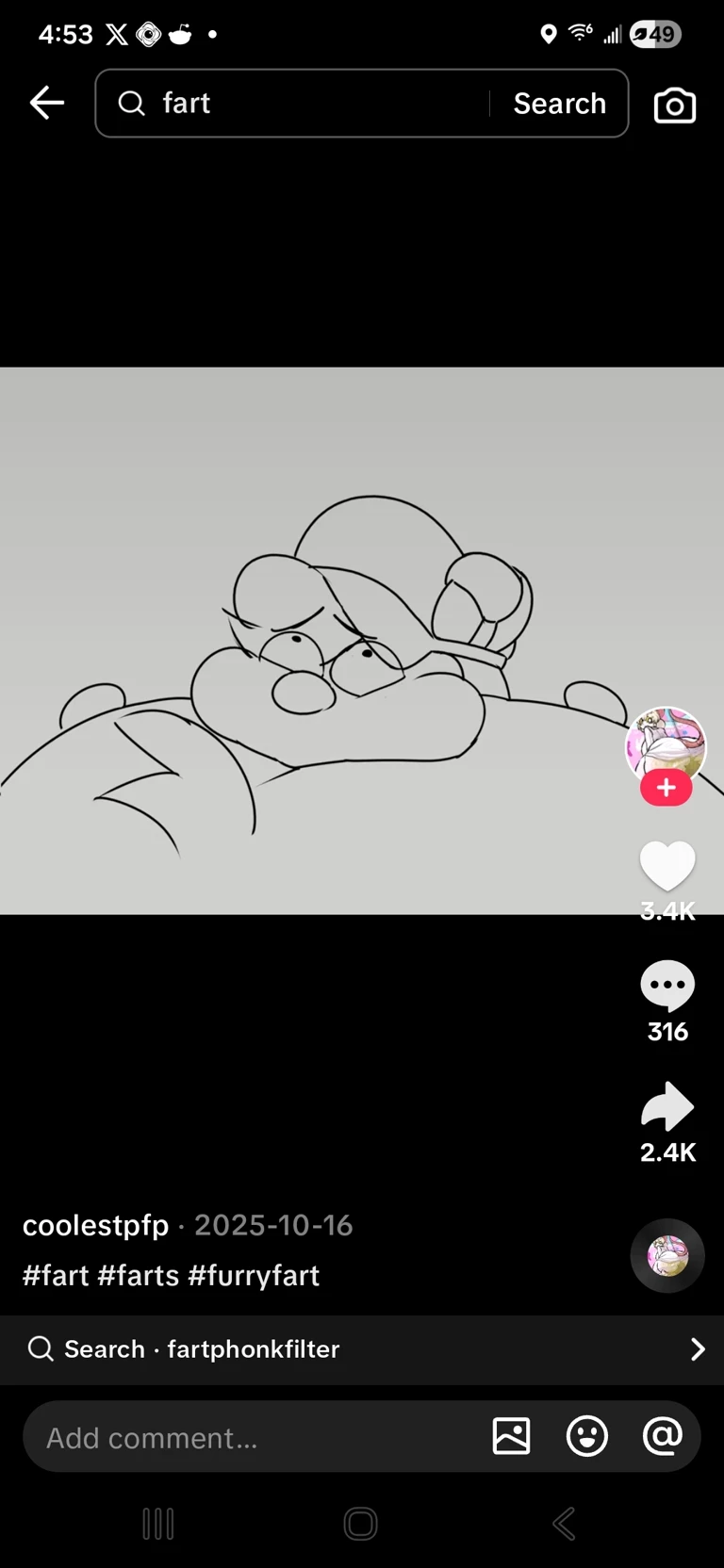
Task: Like this video with the heart icon
Action: (667, 866)
